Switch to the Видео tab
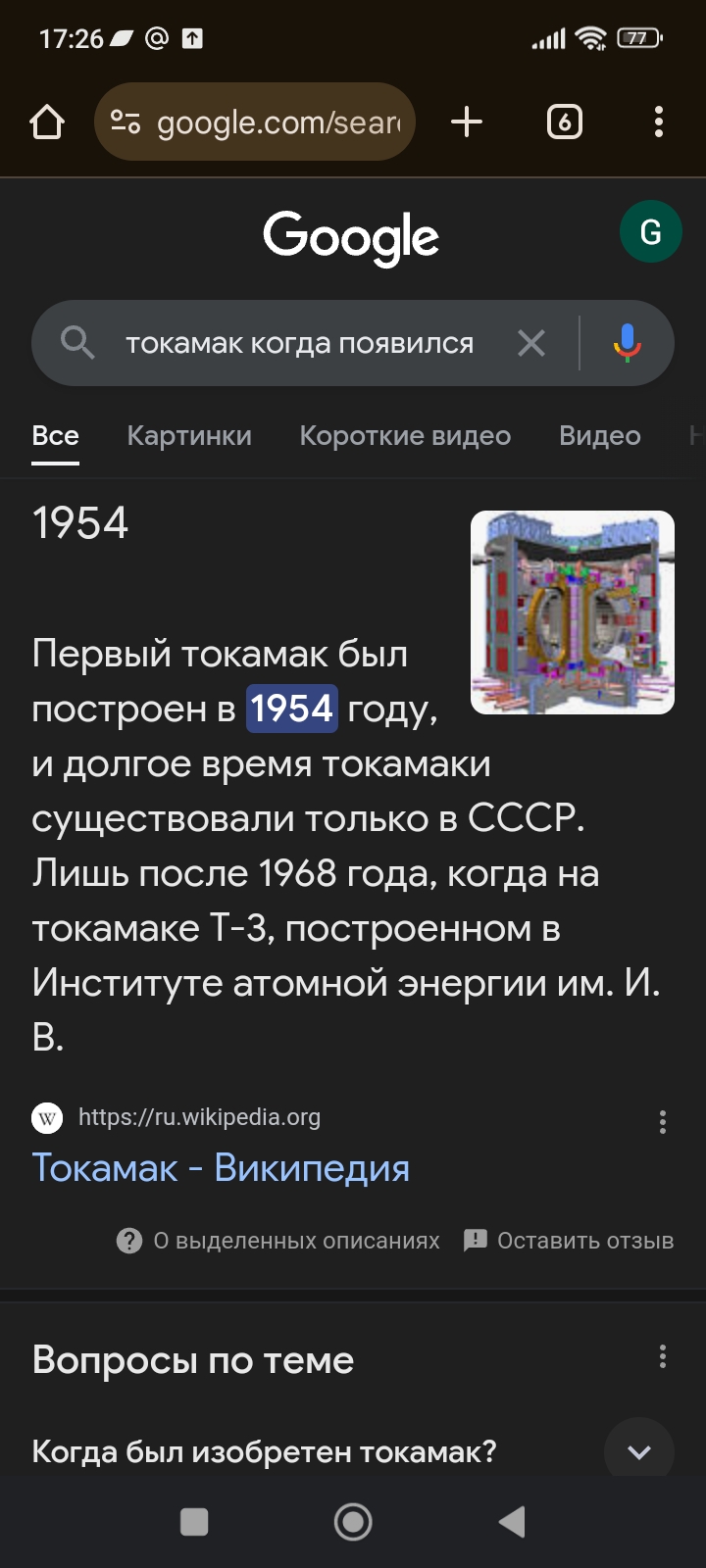The width and height of the screenshot is (706, 1568). [600, 435]
